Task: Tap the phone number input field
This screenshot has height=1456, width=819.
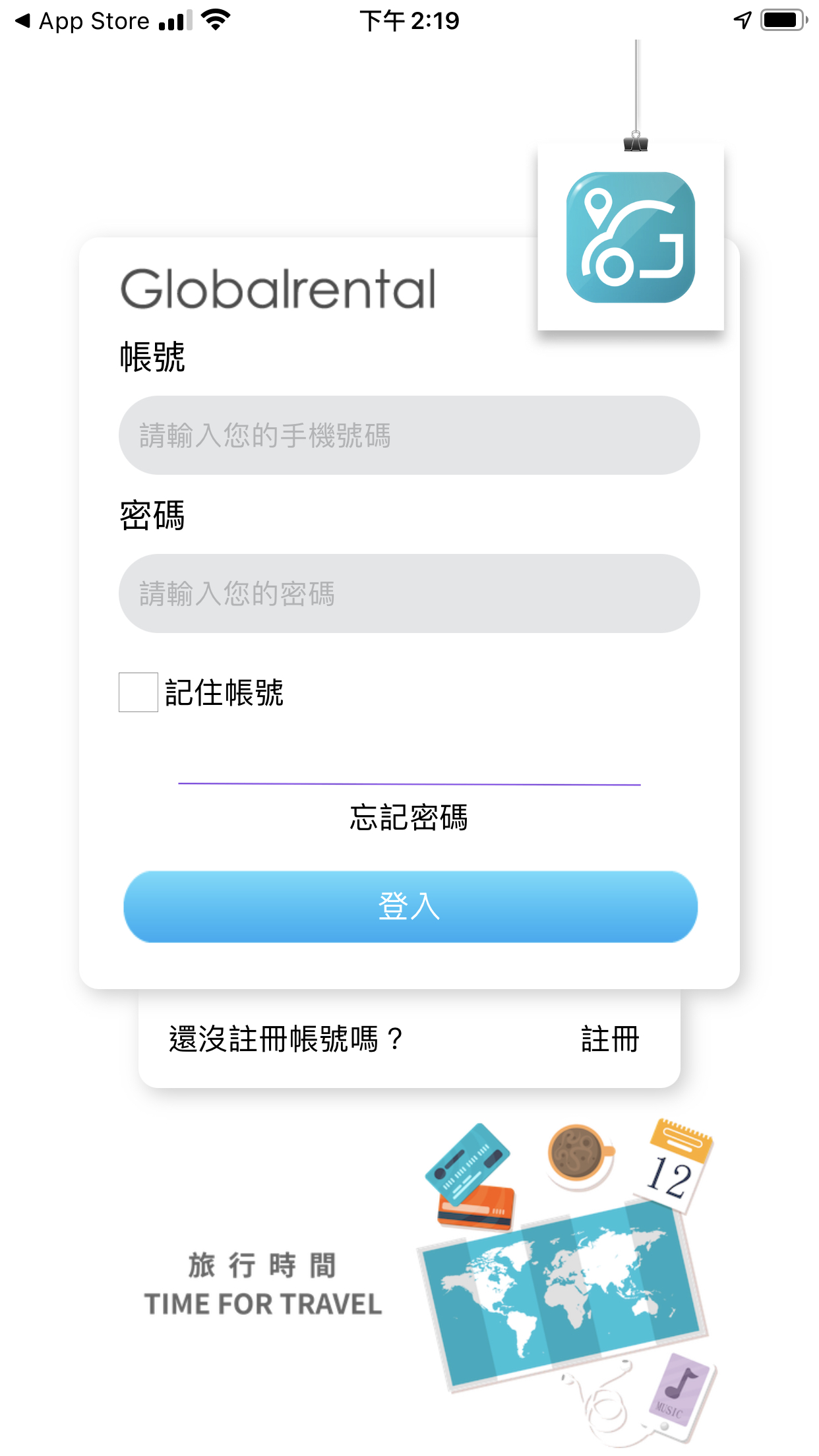Action: (409, 435)
